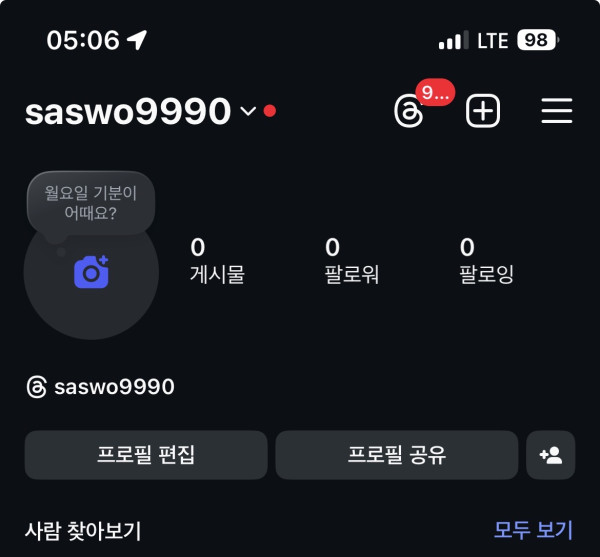Open Threads from the top bar icon
Viewport: 600px width, 557px height.
pyautogui.click(x=409, y=112)
